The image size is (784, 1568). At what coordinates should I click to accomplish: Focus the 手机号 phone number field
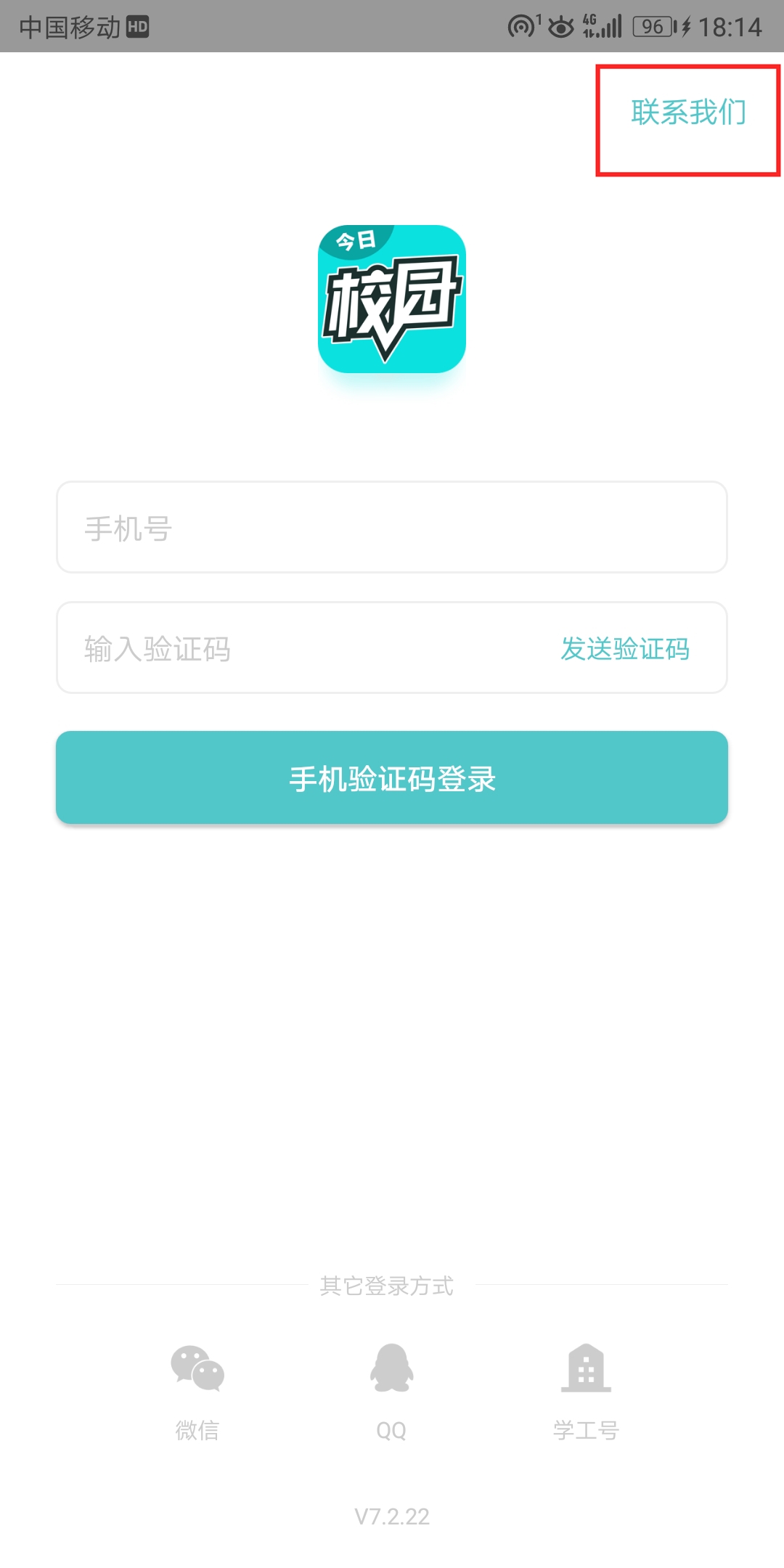(x=392, y=528)
